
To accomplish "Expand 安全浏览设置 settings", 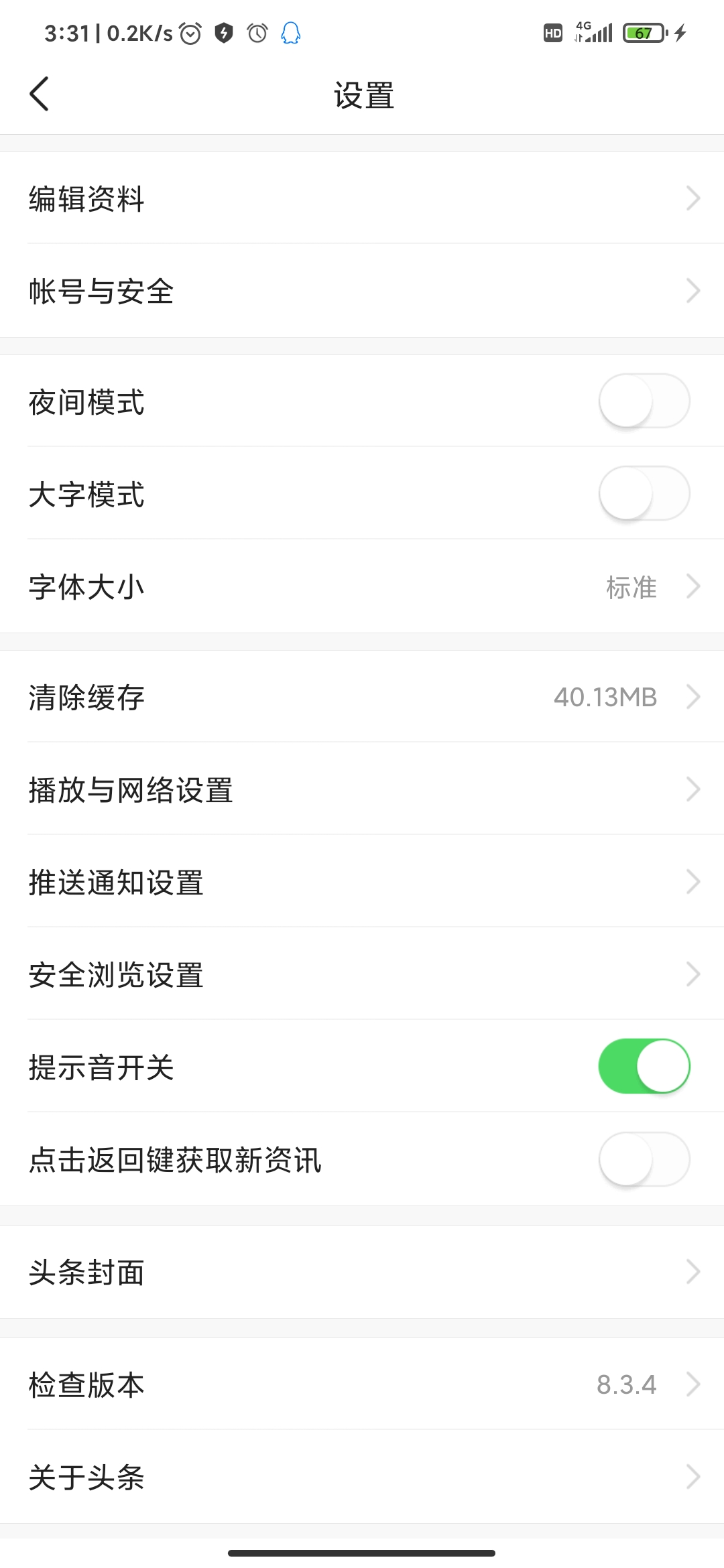I will click(695, 974).
